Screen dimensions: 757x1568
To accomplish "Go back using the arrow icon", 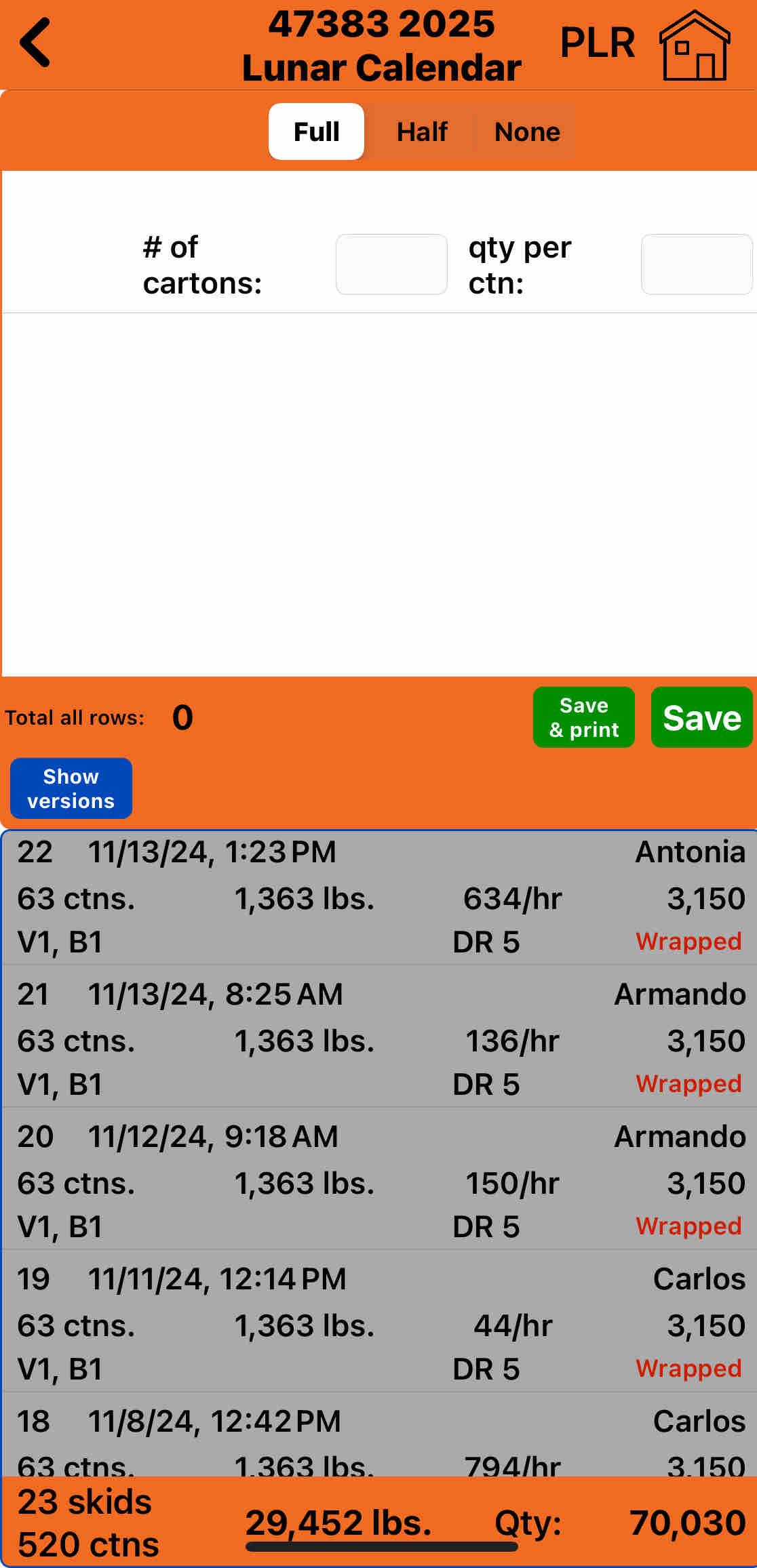I will click(35, 43).
